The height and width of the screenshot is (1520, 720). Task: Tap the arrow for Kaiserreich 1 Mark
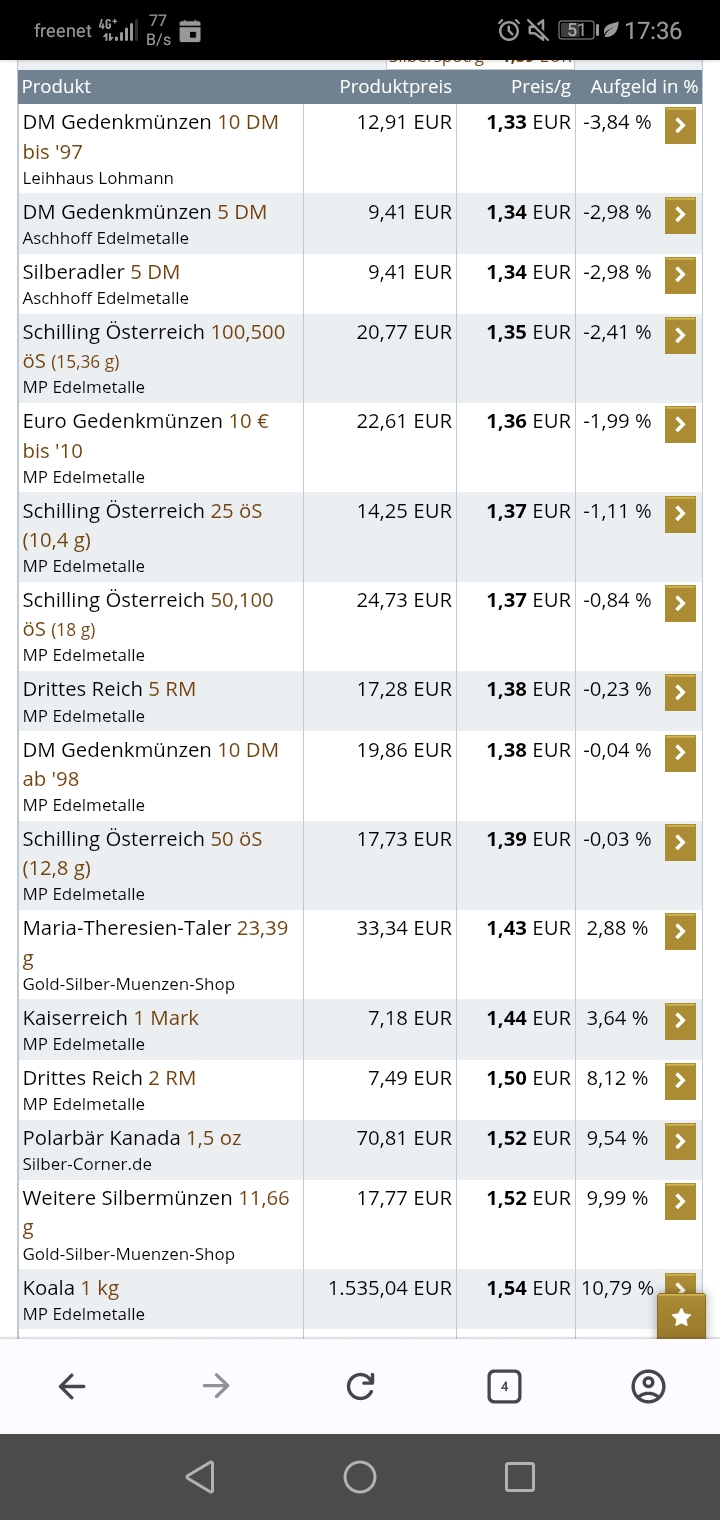[680, 1021]
